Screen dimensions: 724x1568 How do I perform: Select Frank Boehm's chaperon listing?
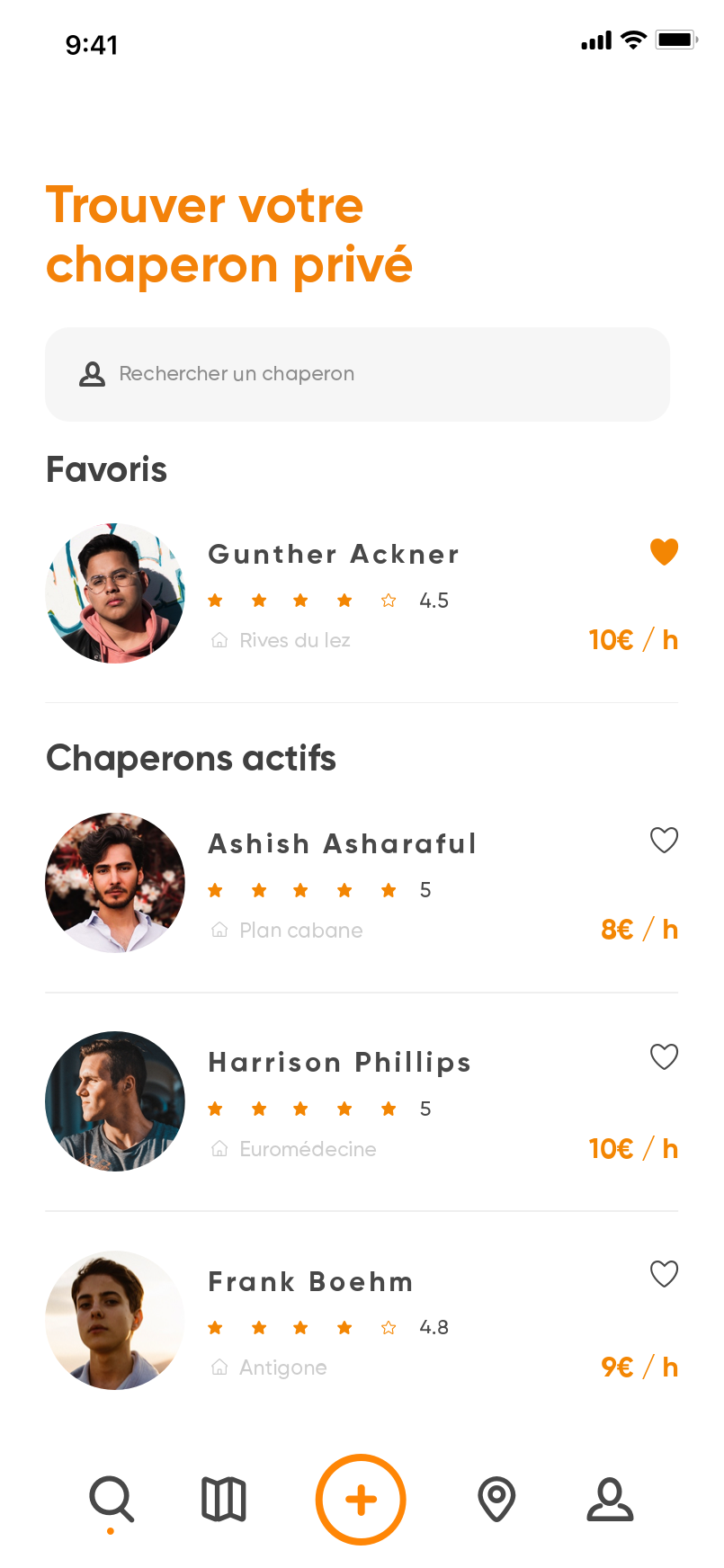click(x=310, y=1282)
